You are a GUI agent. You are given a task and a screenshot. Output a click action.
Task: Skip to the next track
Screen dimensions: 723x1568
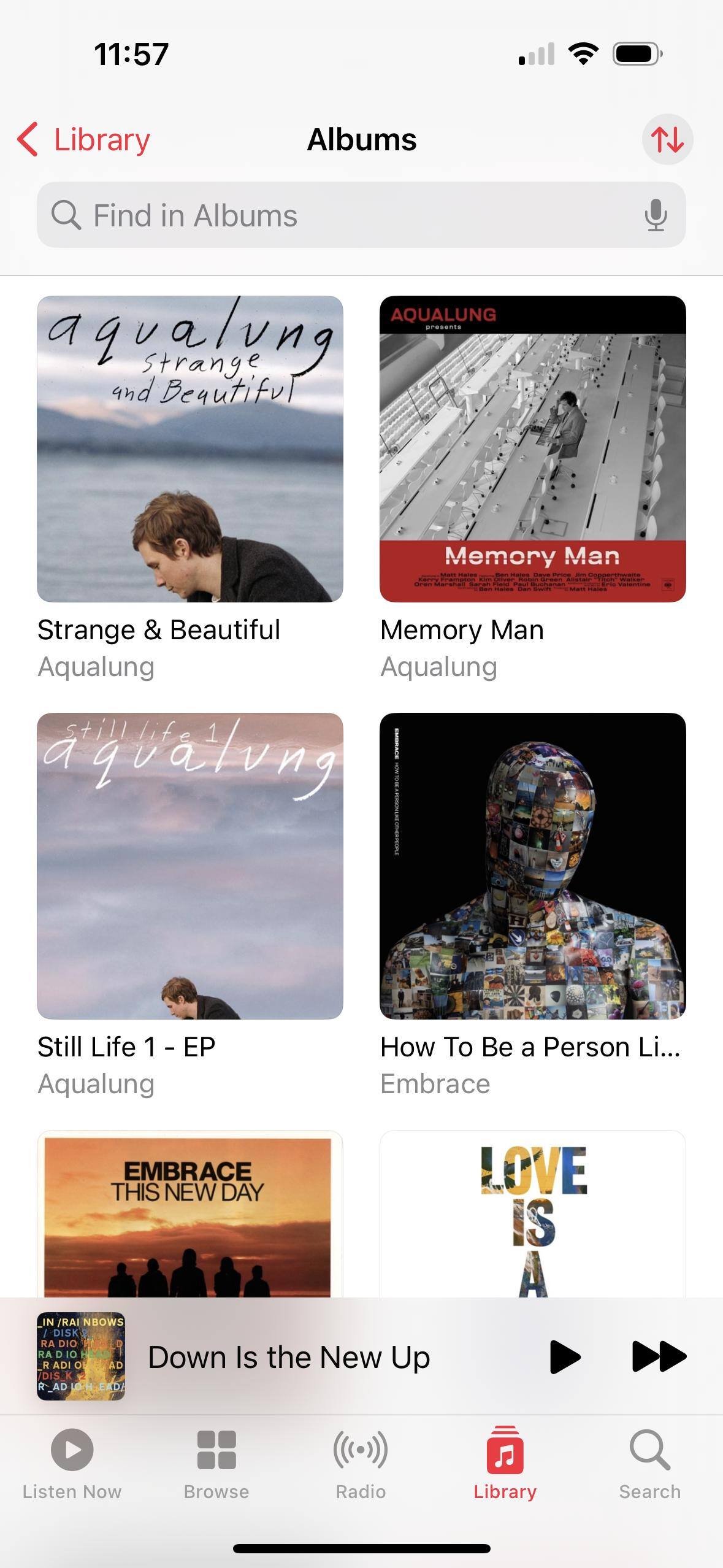[x=659, y=1356]
